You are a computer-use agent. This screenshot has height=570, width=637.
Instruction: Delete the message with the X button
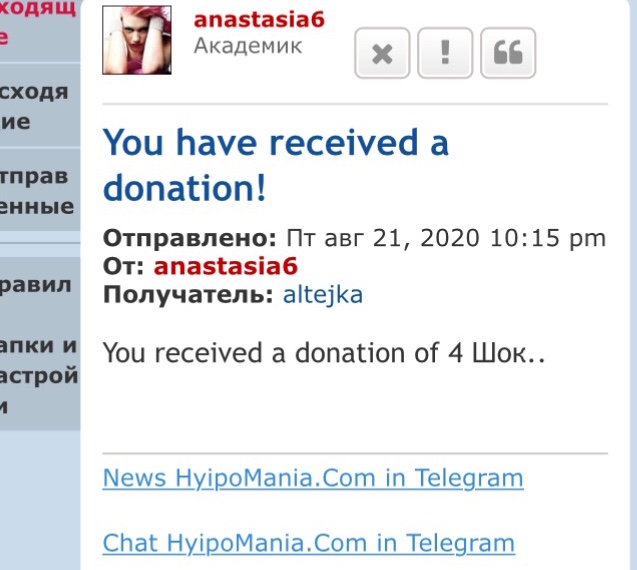point(382,53)
